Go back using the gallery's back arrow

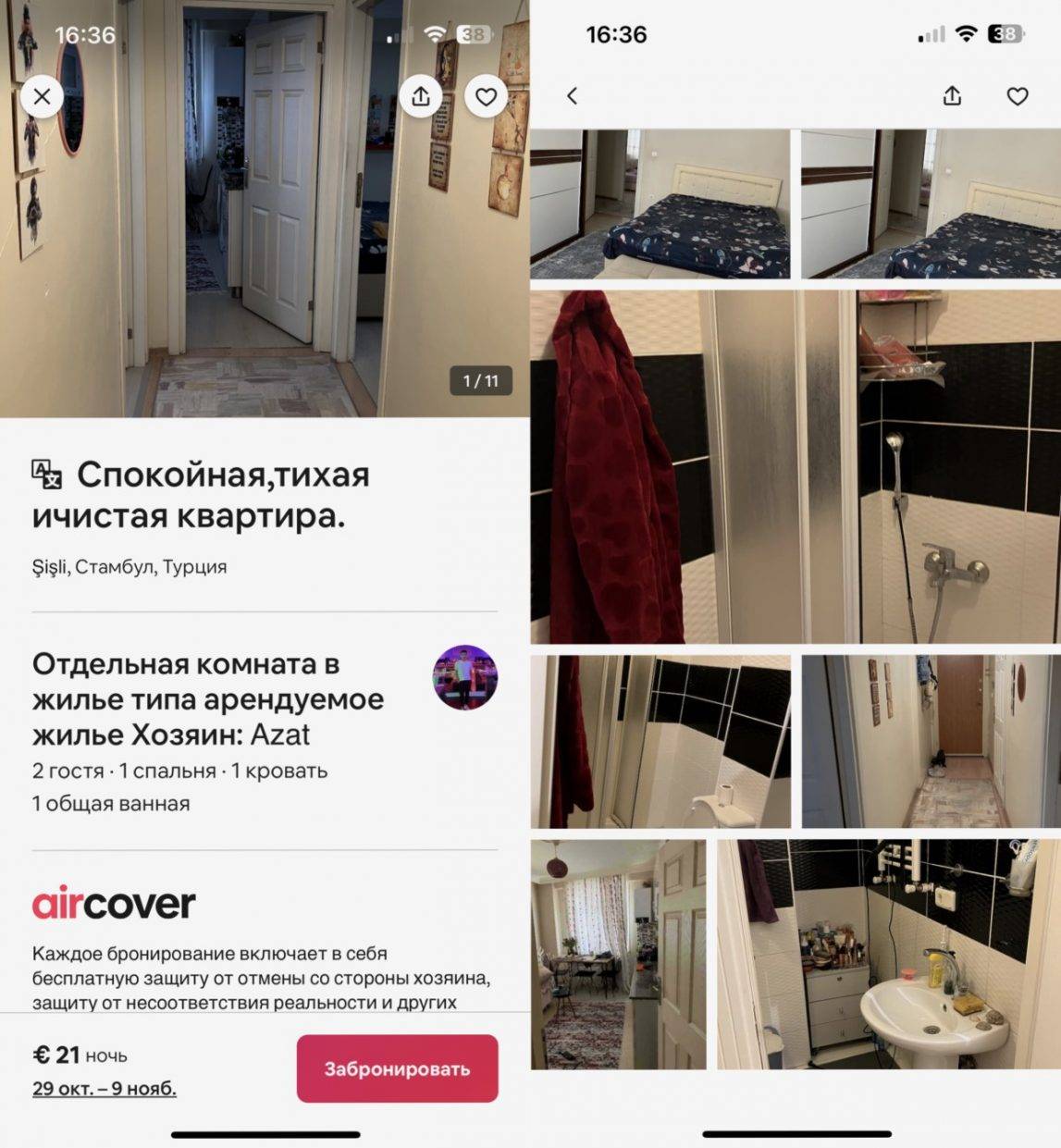pyautogui.click(x=573, y=96)
